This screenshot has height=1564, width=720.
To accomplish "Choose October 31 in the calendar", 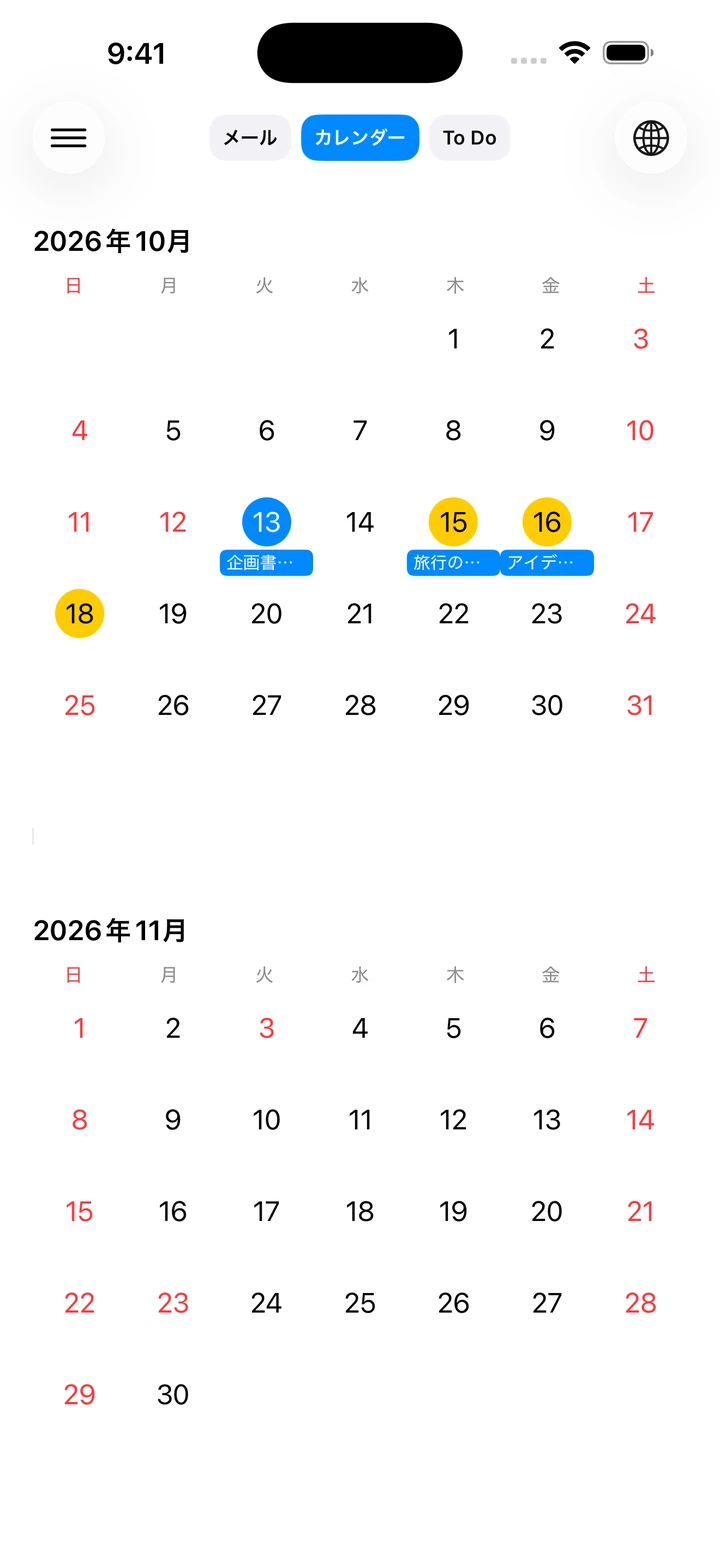I will (640, 706).
